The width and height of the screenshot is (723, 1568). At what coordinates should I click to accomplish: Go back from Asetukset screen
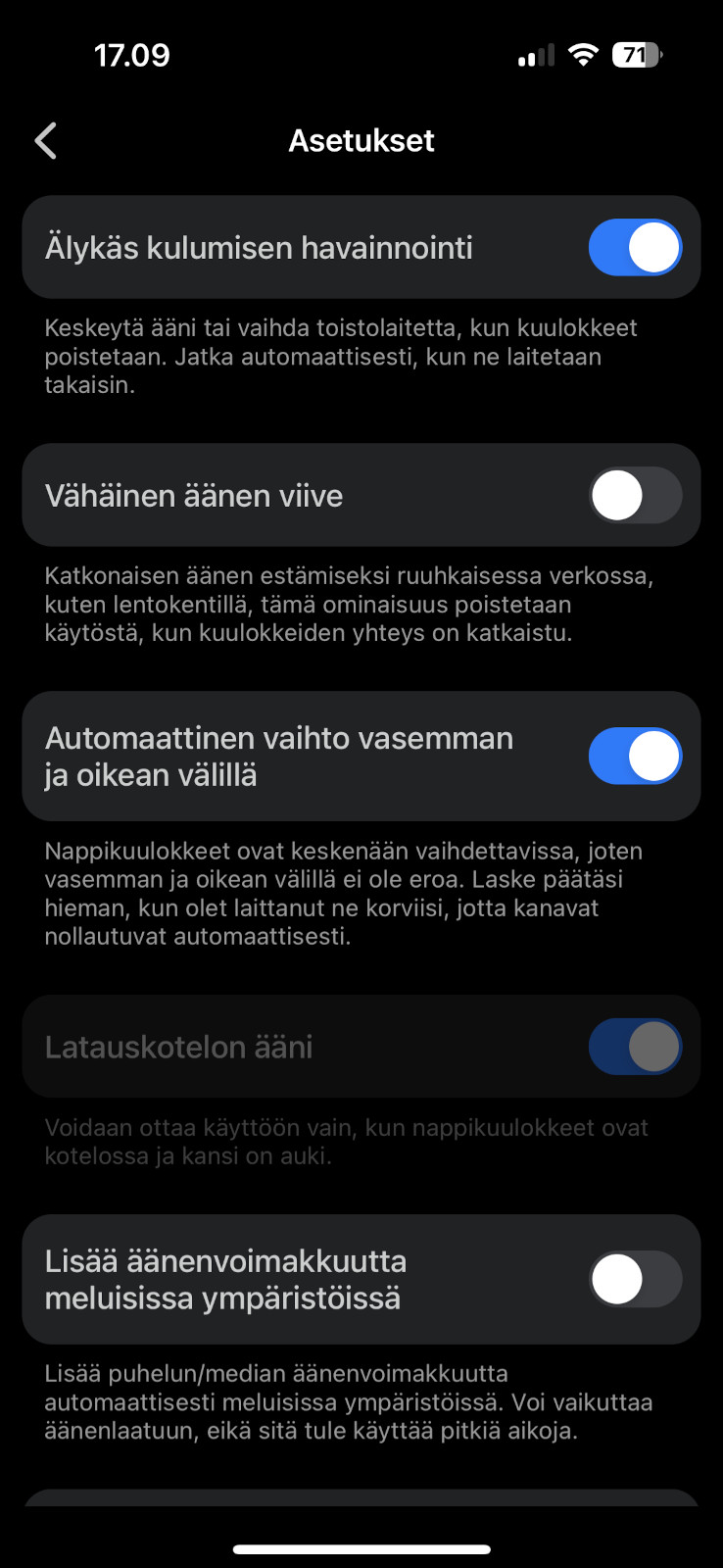pos(46,141)
